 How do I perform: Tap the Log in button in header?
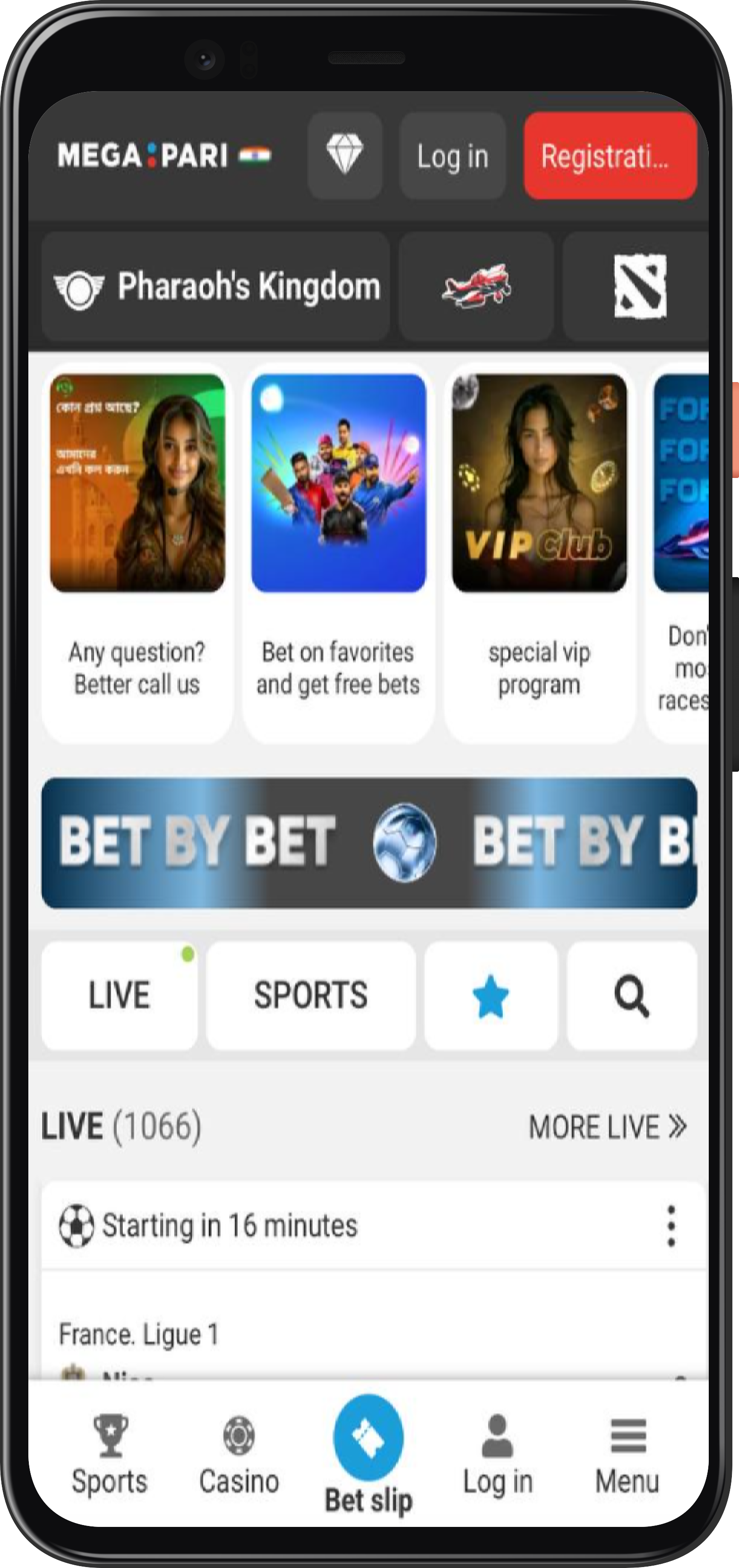(x=452, y=156)
